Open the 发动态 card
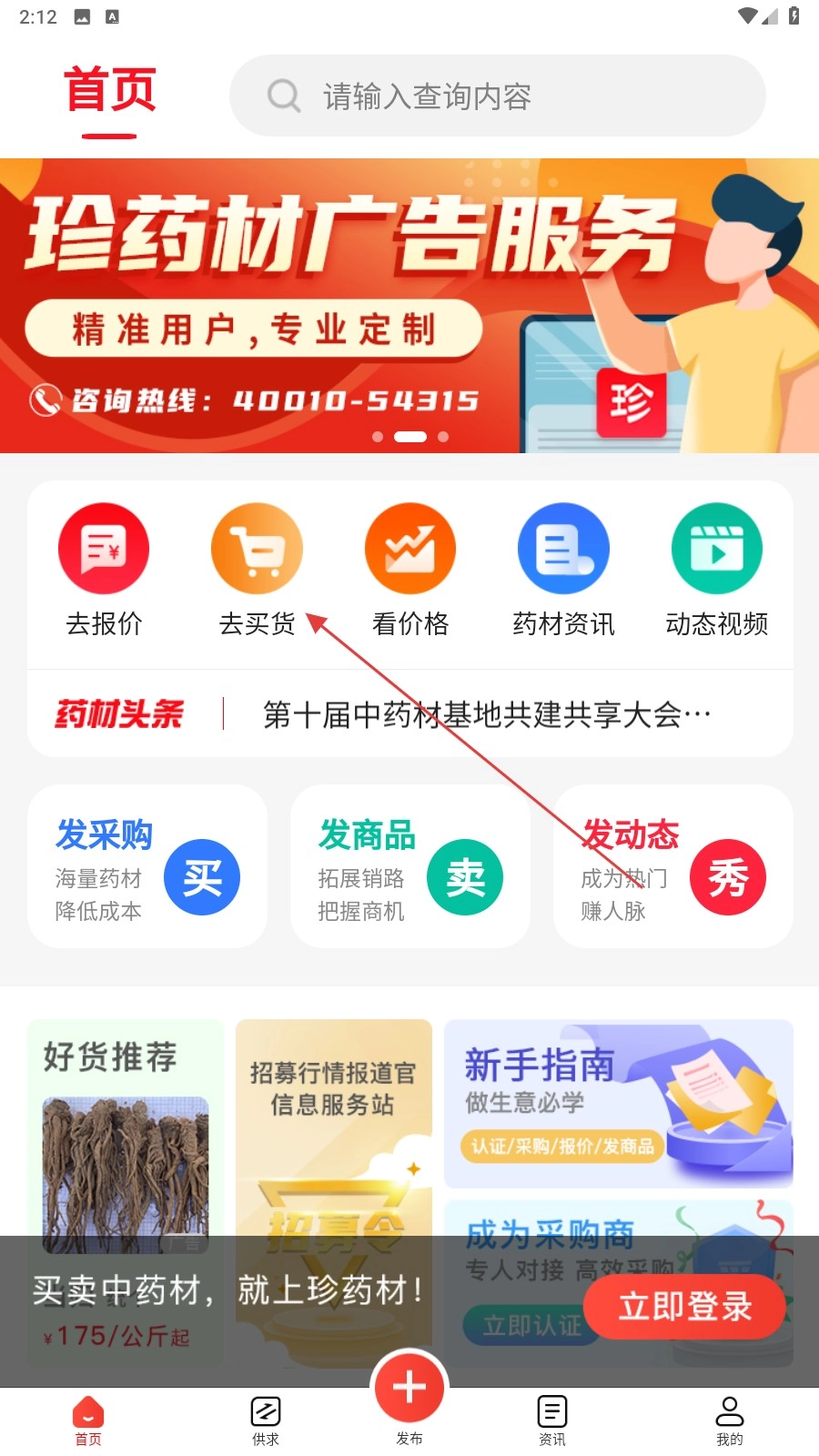The width and height of the screenshot is (819, 1456). click(672, 866)
